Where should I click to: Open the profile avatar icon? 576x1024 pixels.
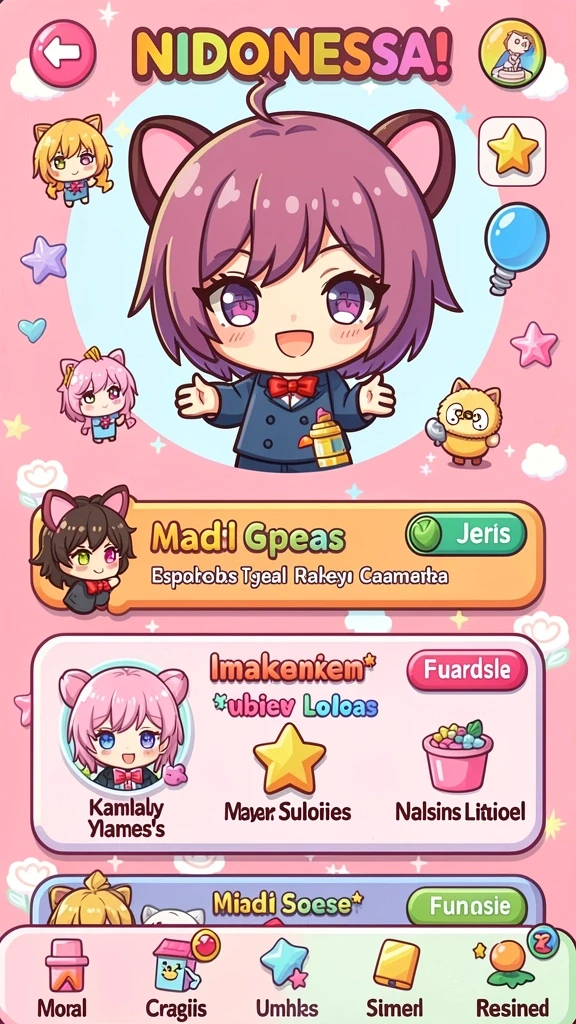pyautogui.click(x=513, y=53)
